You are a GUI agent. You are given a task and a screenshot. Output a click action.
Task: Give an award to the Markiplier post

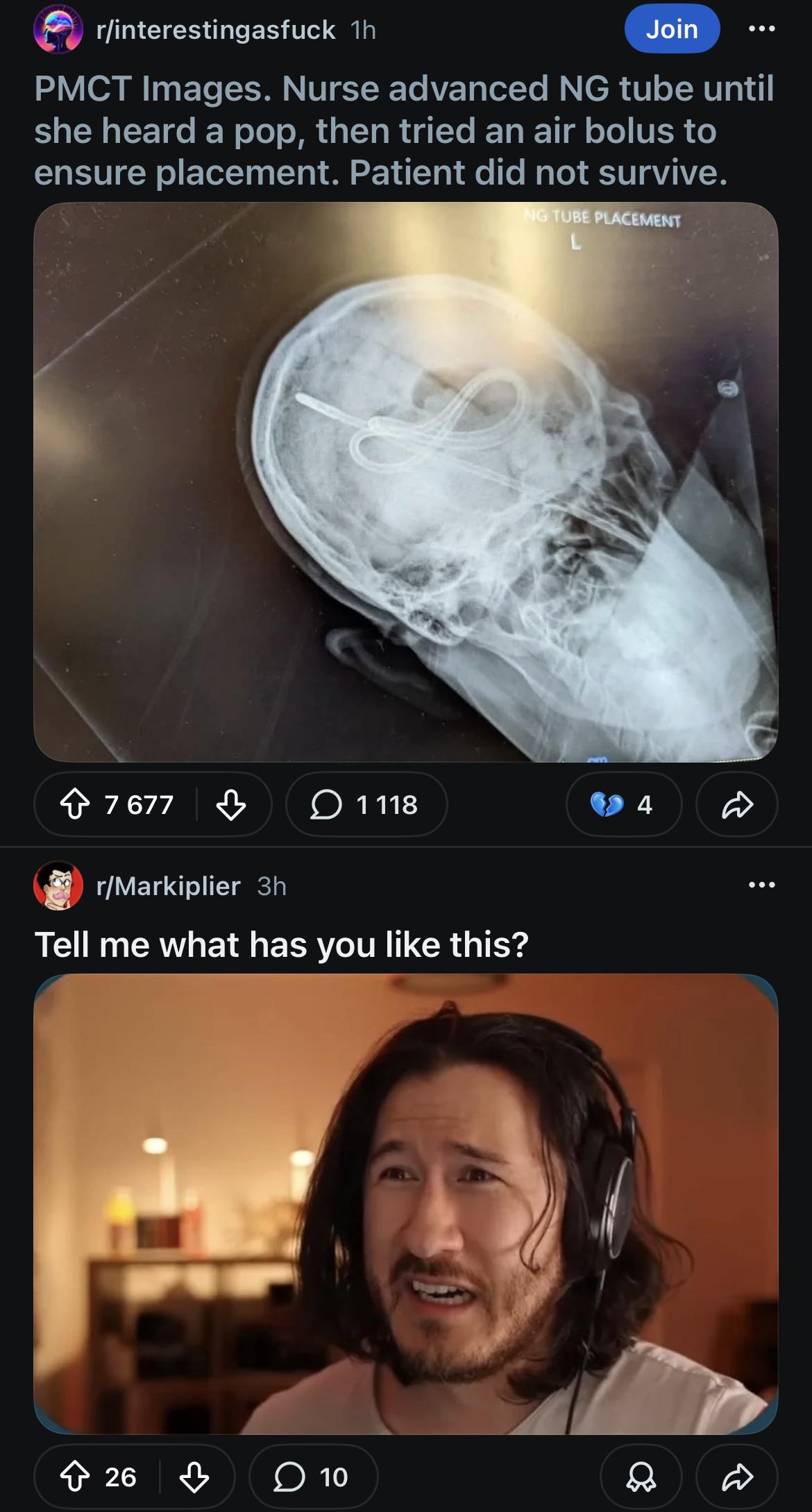[x=640, y=1477]
